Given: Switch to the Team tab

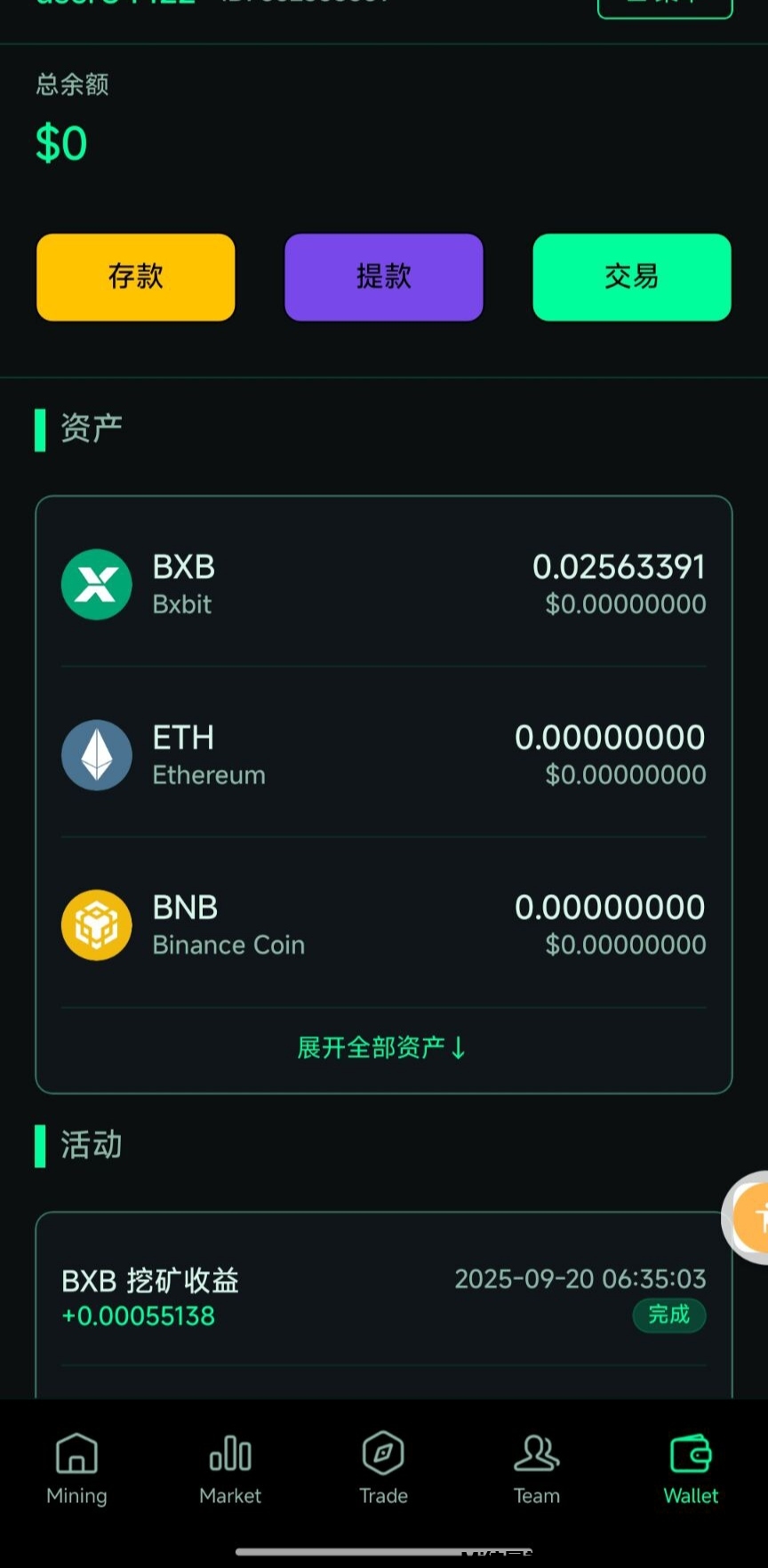Looking at the screenshot, I should click(x=537, y=1469).
